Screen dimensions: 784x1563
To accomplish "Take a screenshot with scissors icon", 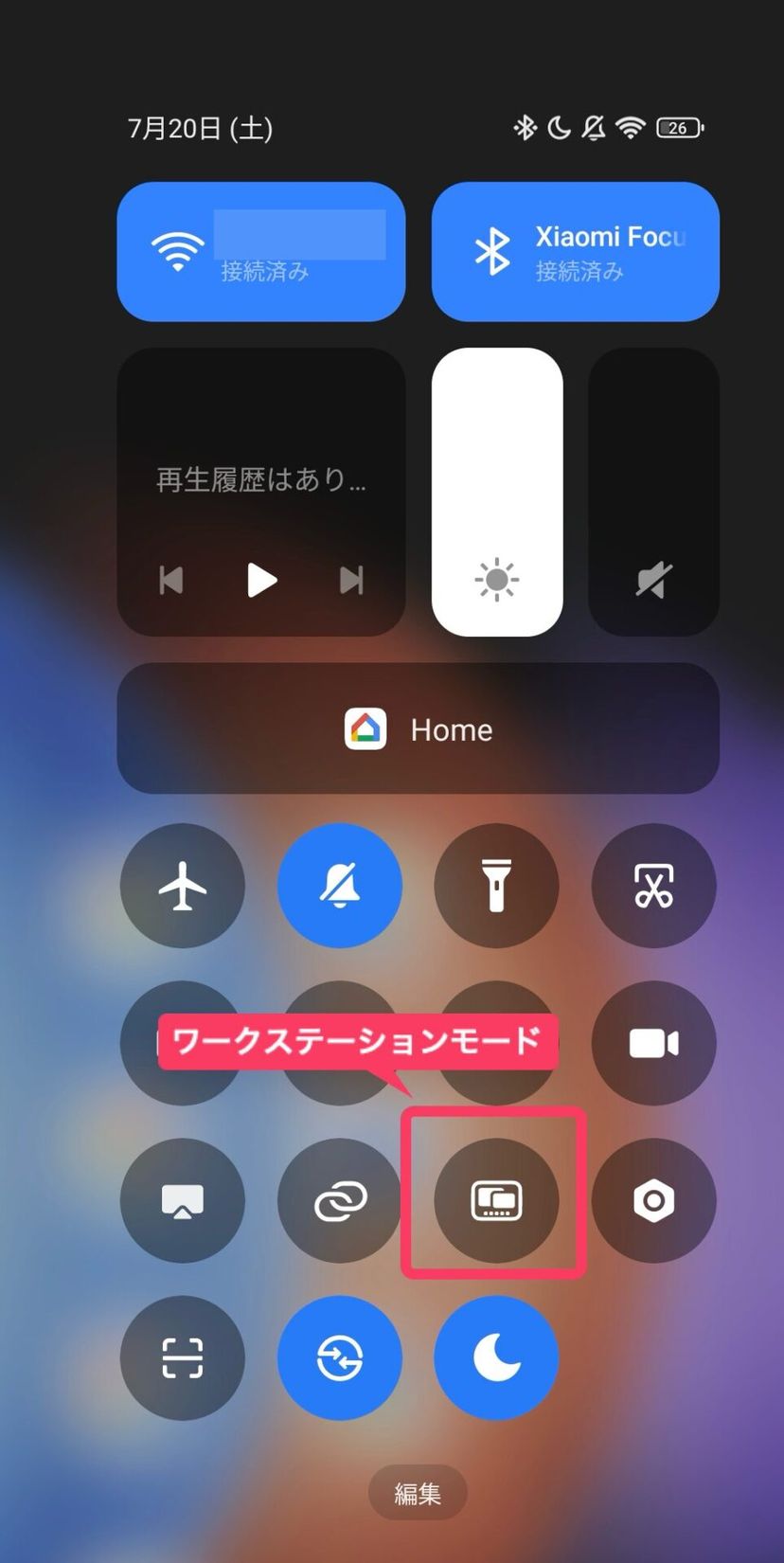I will pyautogui.click(x=653, y=886).
